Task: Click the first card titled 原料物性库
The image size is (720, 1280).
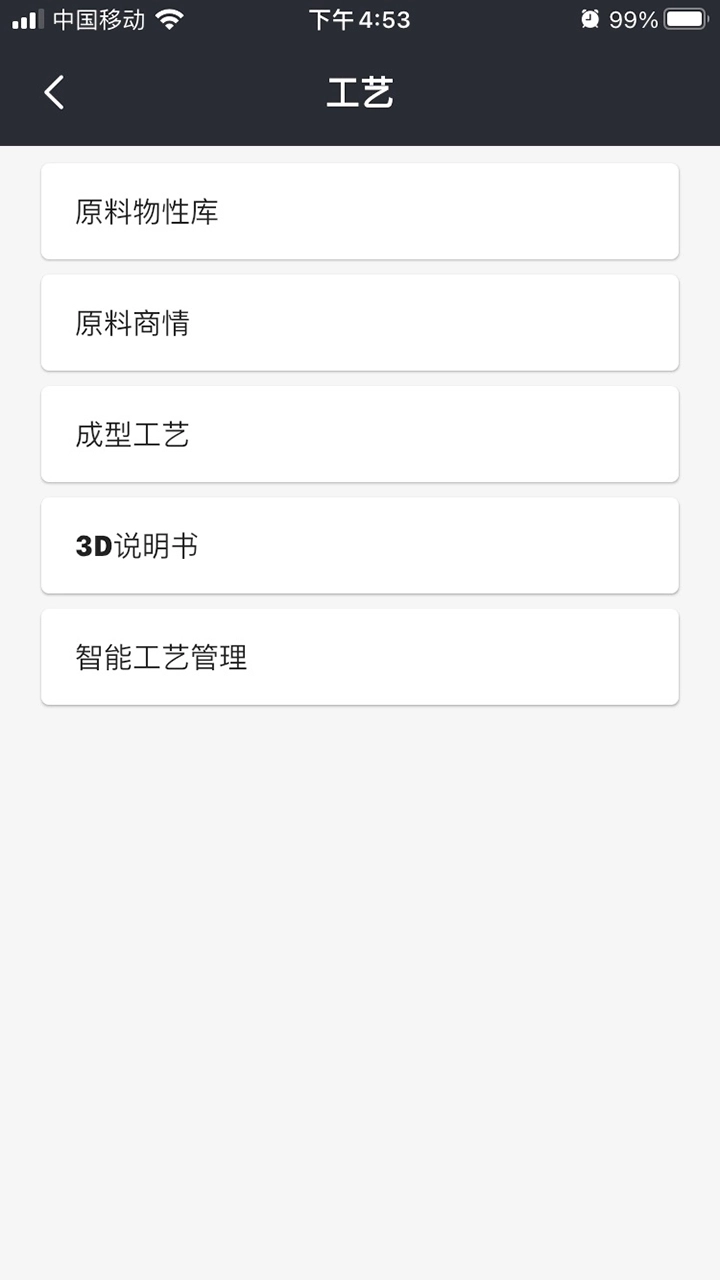Action: coord(360,211)
